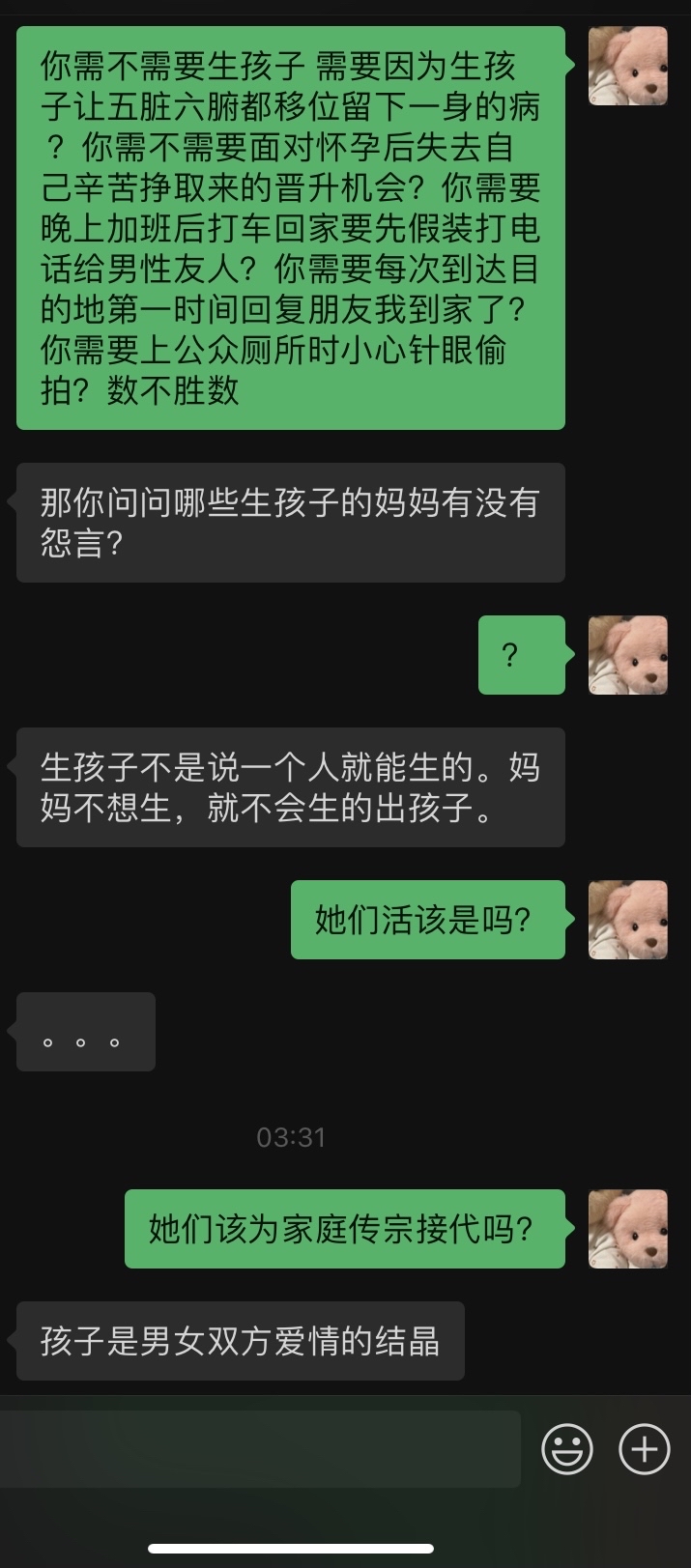Open the plus attachments menu
This screenshot has height=1568, width=691.
(x=644, y=1448)
